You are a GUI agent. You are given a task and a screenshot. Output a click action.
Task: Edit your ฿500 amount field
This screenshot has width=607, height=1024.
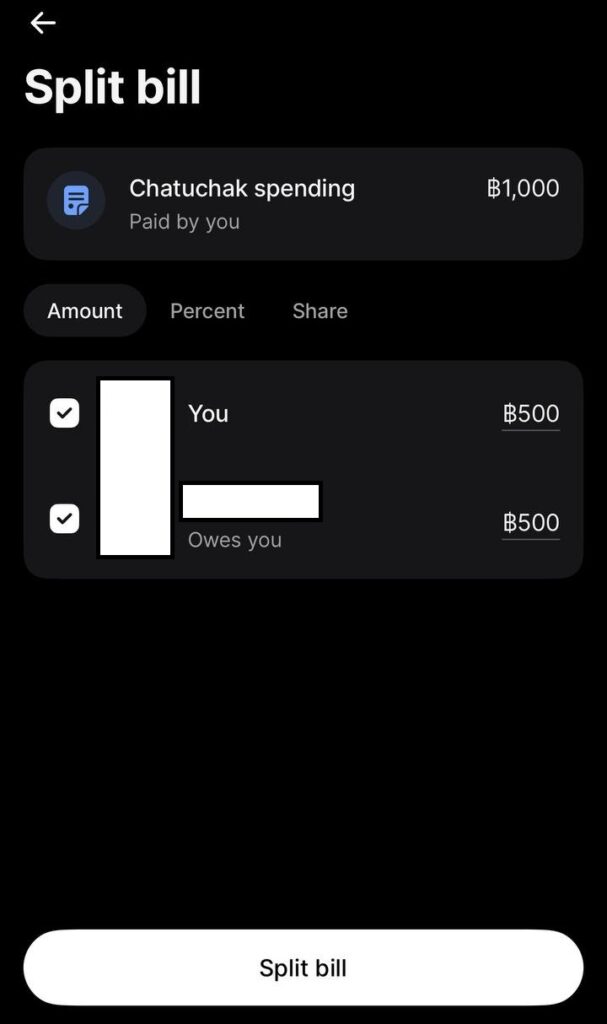[531, 414]
